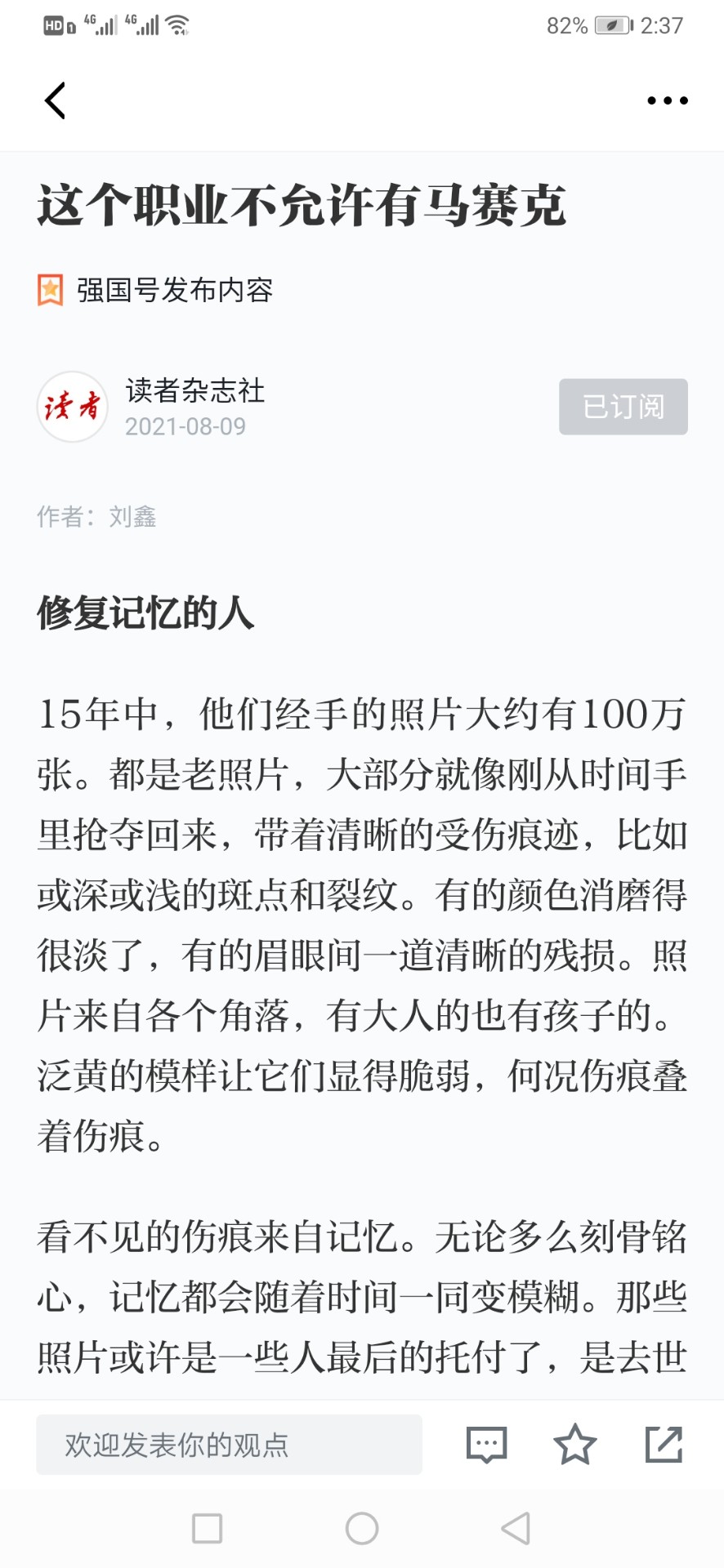The width and height of the screenshot is (724, 1568).
Task: Open the 读者杂志社 publisher profile
Action: point(194,391)
